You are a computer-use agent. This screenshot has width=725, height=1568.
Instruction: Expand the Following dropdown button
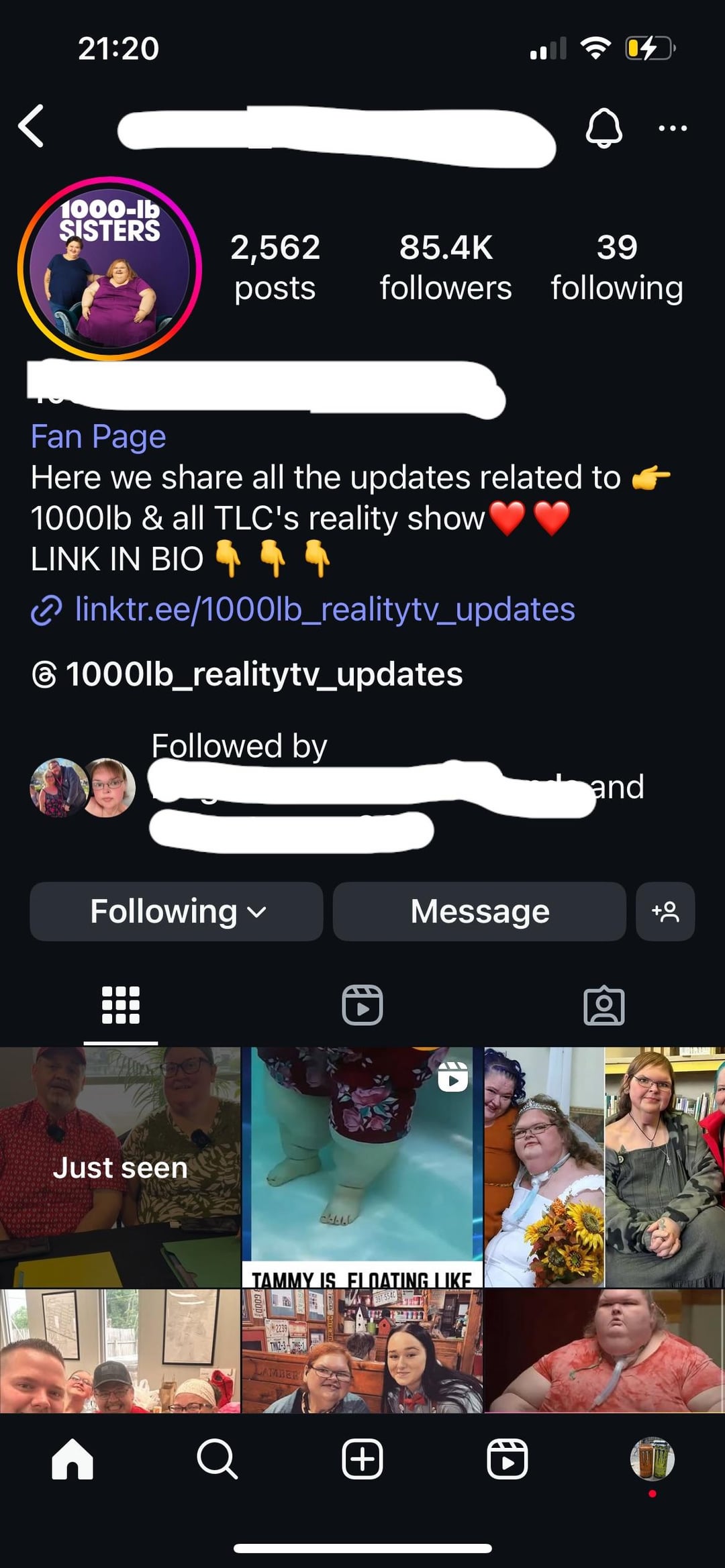coord(177,911)
